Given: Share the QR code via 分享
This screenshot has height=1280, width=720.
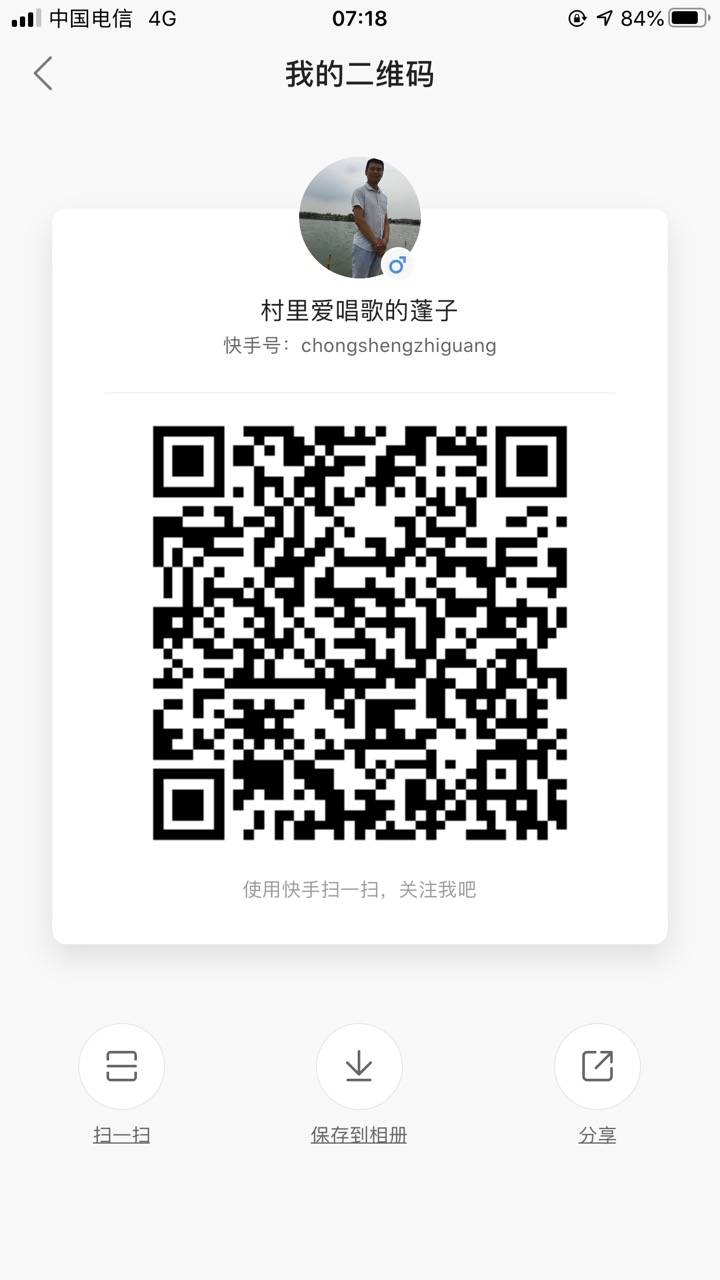Looking at the screenshot, I should click(x=597, y=1067).
